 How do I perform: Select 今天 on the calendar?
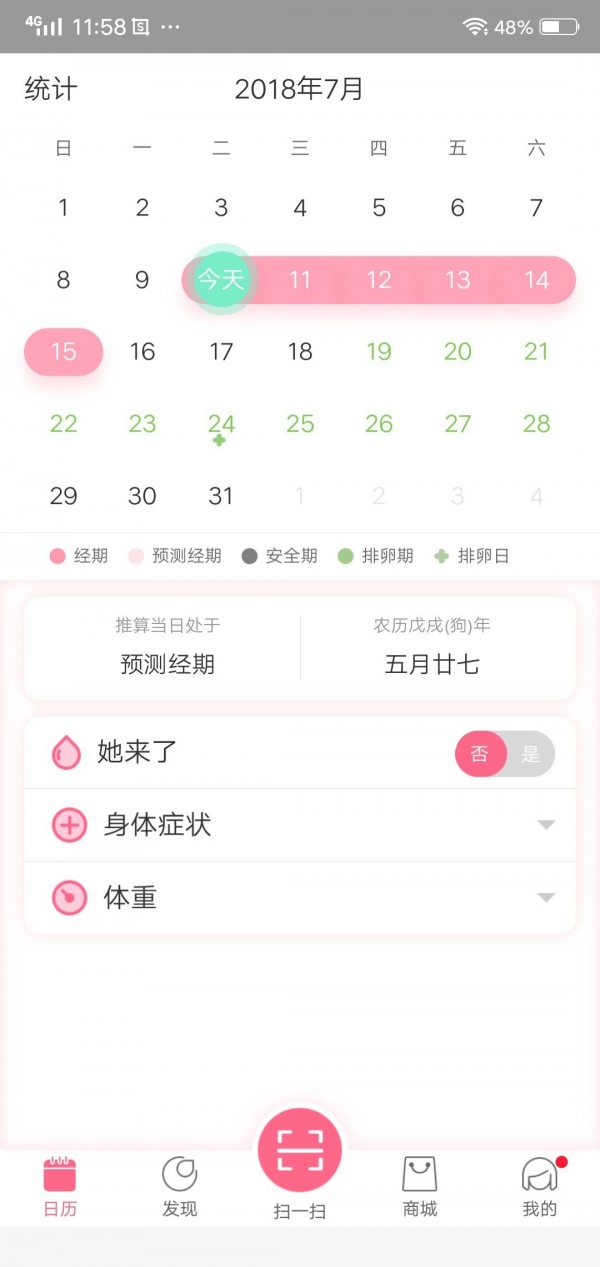tap(221, 279)
